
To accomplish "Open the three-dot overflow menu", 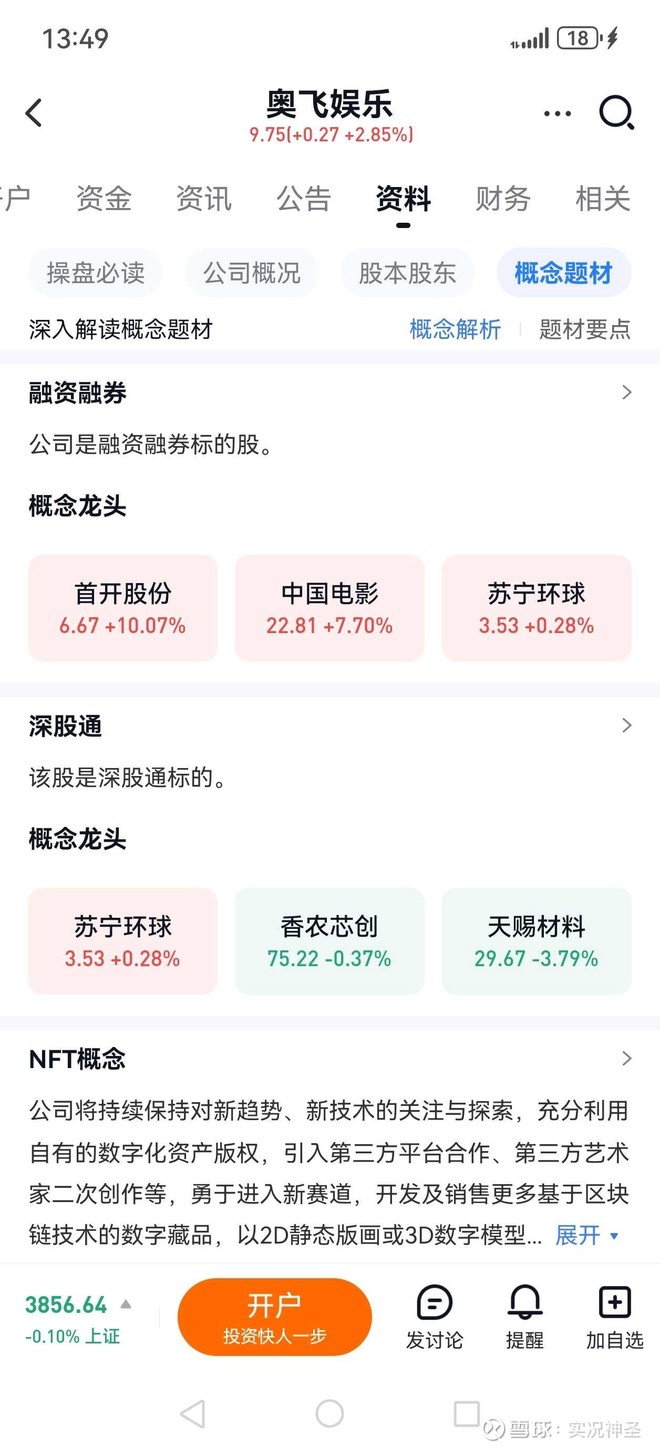I will click(557, 113).
